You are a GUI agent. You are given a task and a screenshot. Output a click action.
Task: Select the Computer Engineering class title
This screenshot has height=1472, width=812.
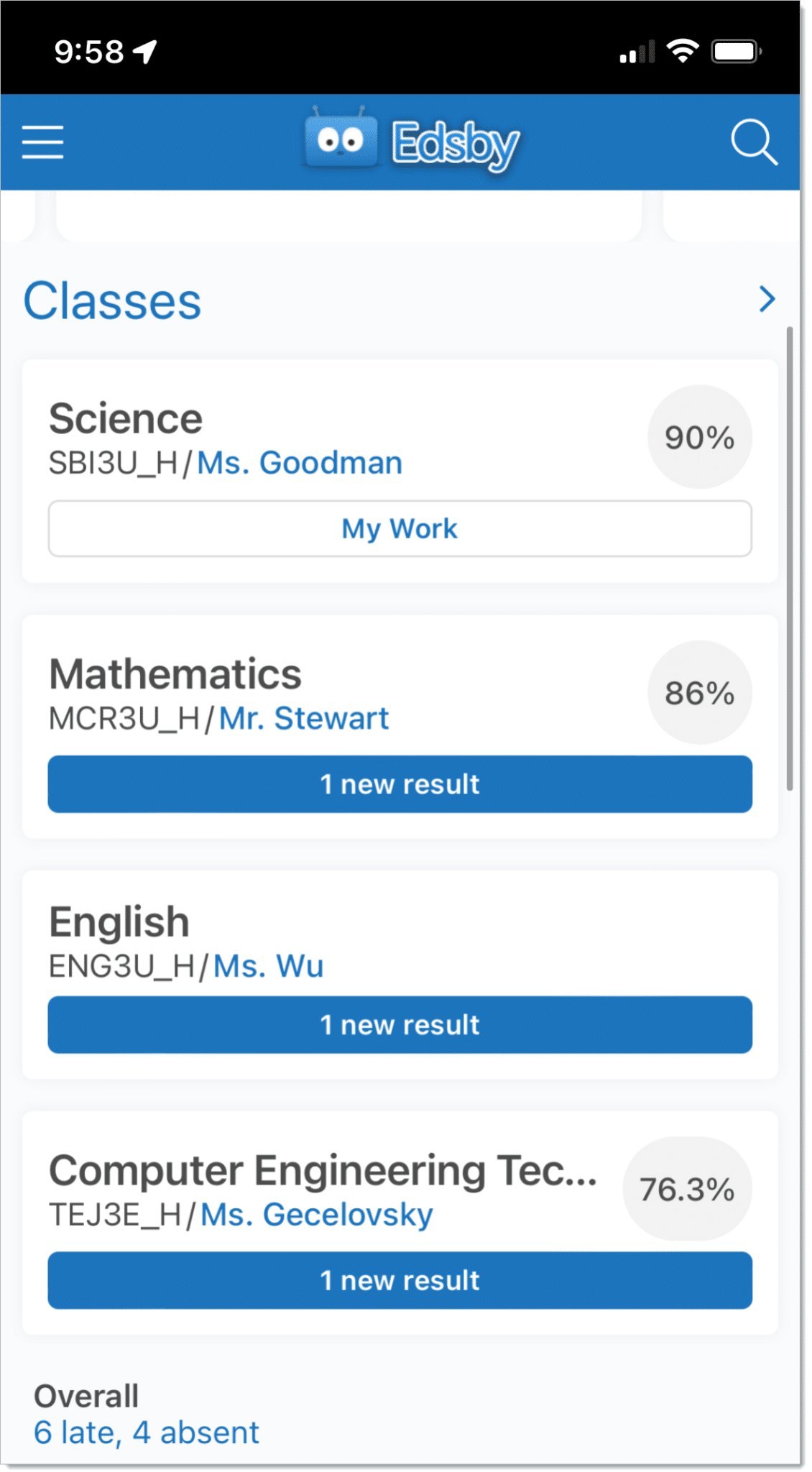click(x=323, y=1170)
